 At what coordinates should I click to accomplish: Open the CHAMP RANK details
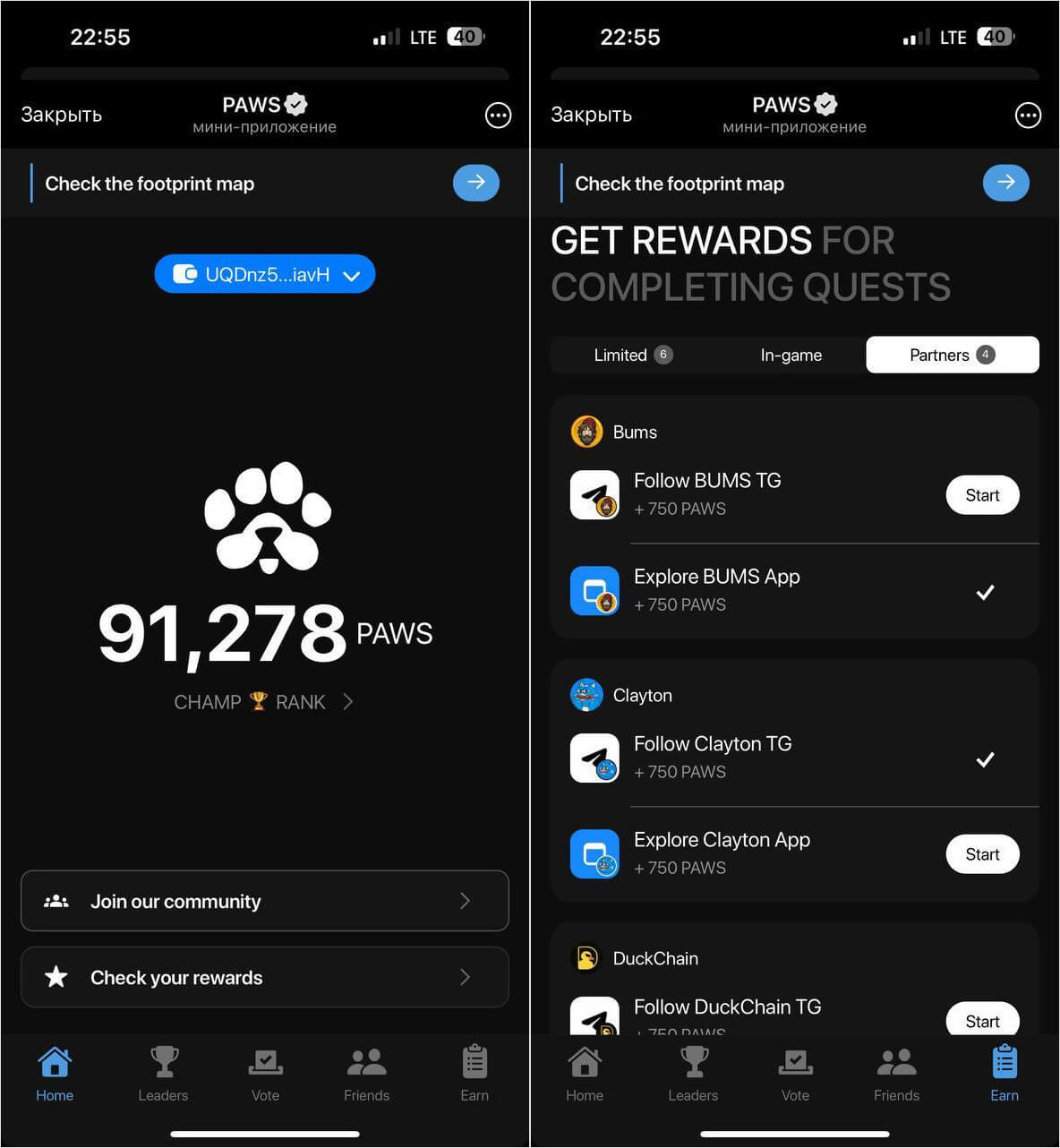(x=263, y=702)
